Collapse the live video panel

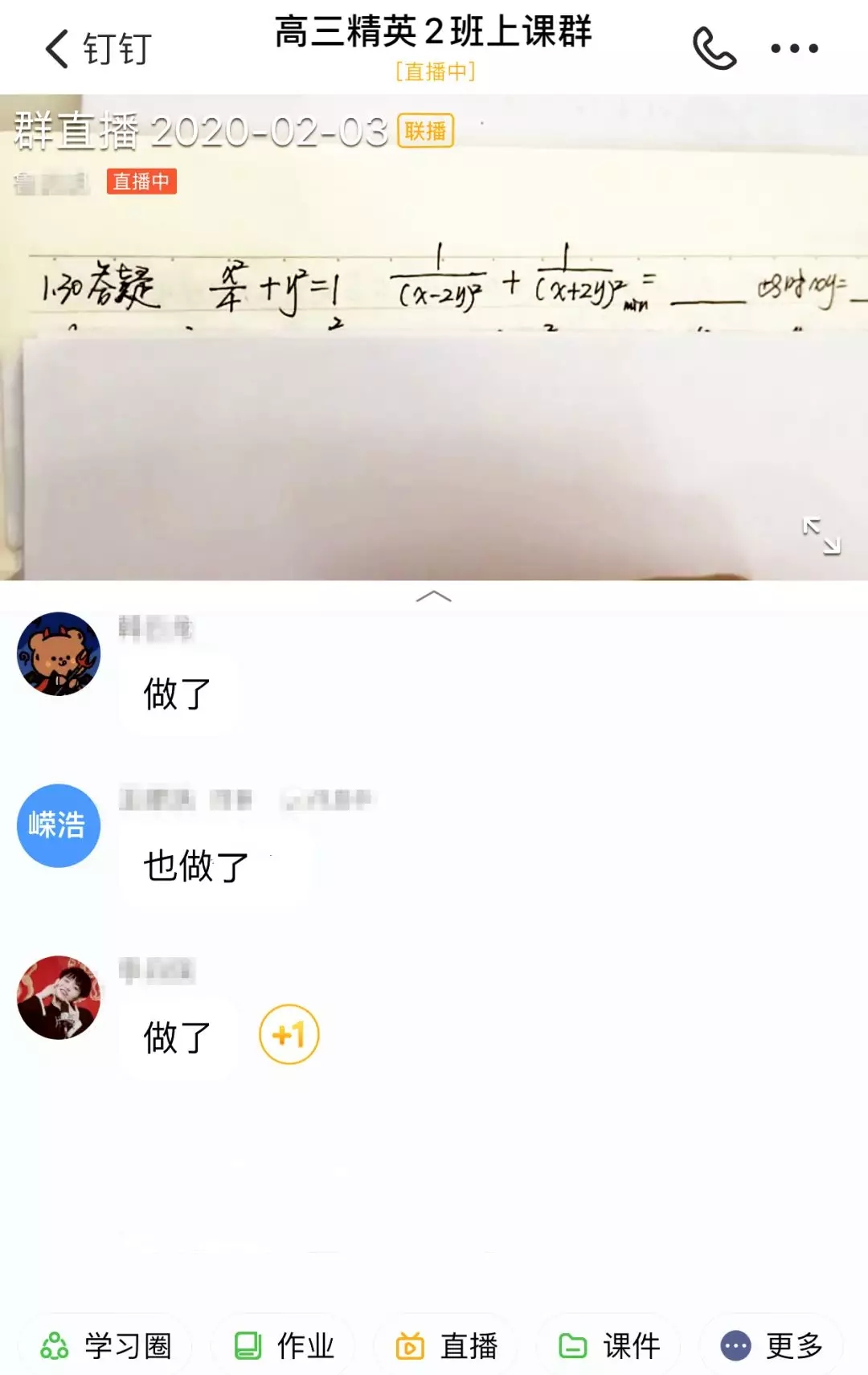(x=433, y=596)
